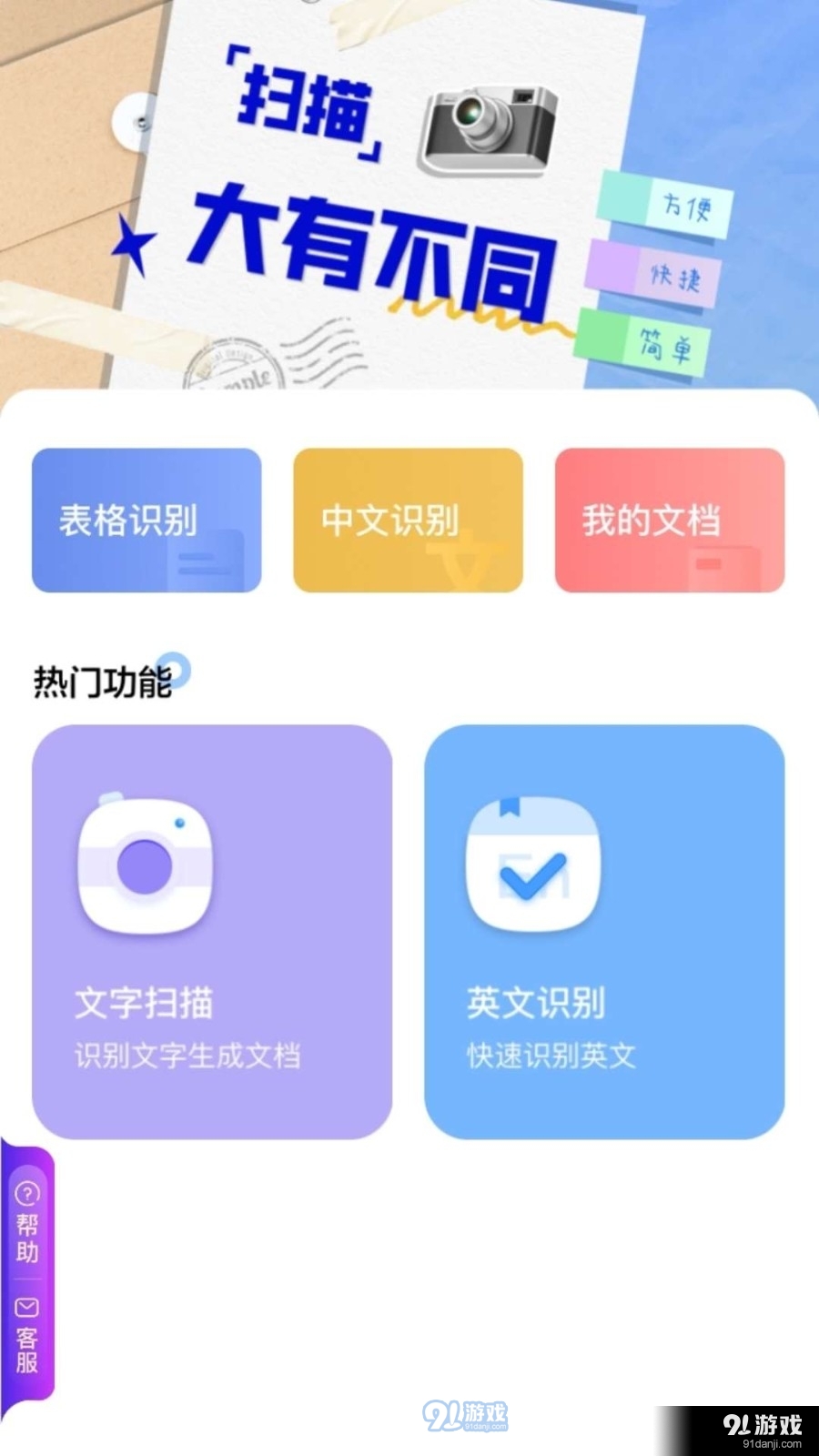View my documents via 我的文档
This screenshot has width=819, height=1456.
669,521
